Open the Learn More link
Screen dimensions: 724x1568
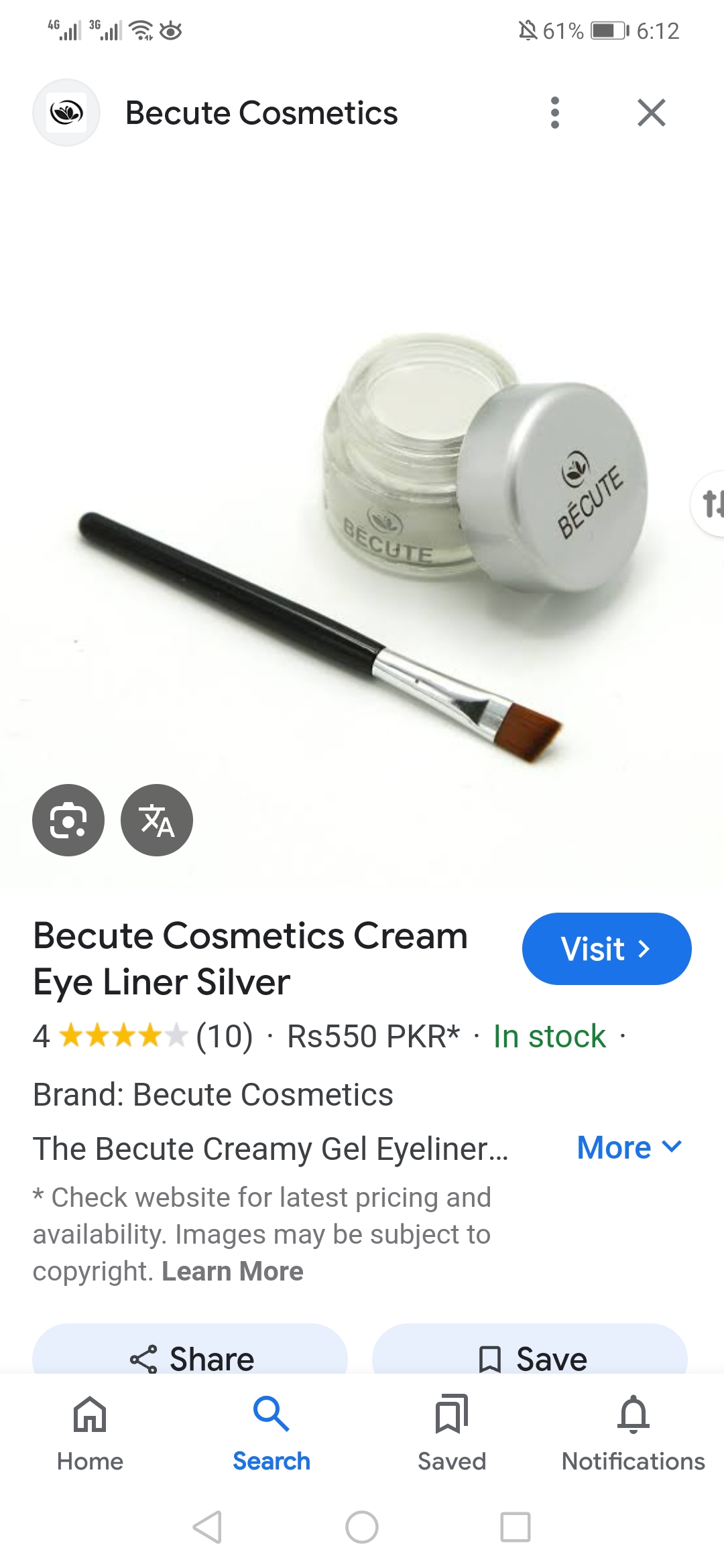pos(233,1271)
